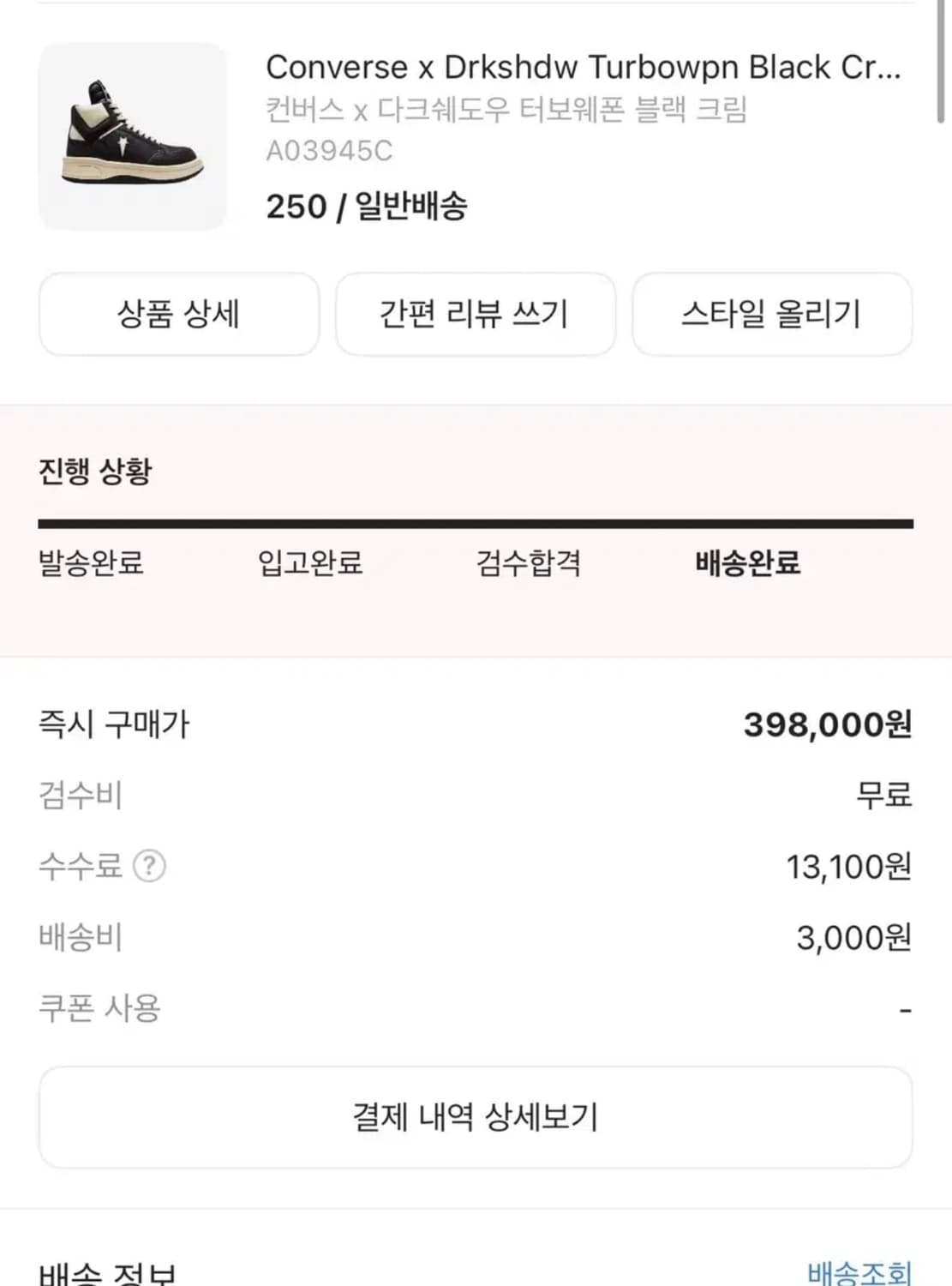Click the model number A03945C
The width and height of the screenshot is (952, 1286).
328,151
